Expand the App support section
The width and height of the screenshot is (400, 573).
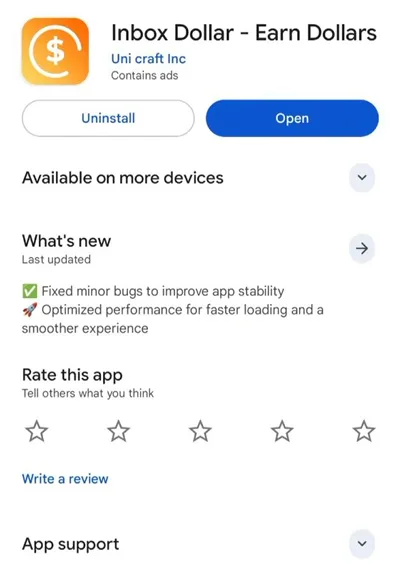tap(362, 543)
